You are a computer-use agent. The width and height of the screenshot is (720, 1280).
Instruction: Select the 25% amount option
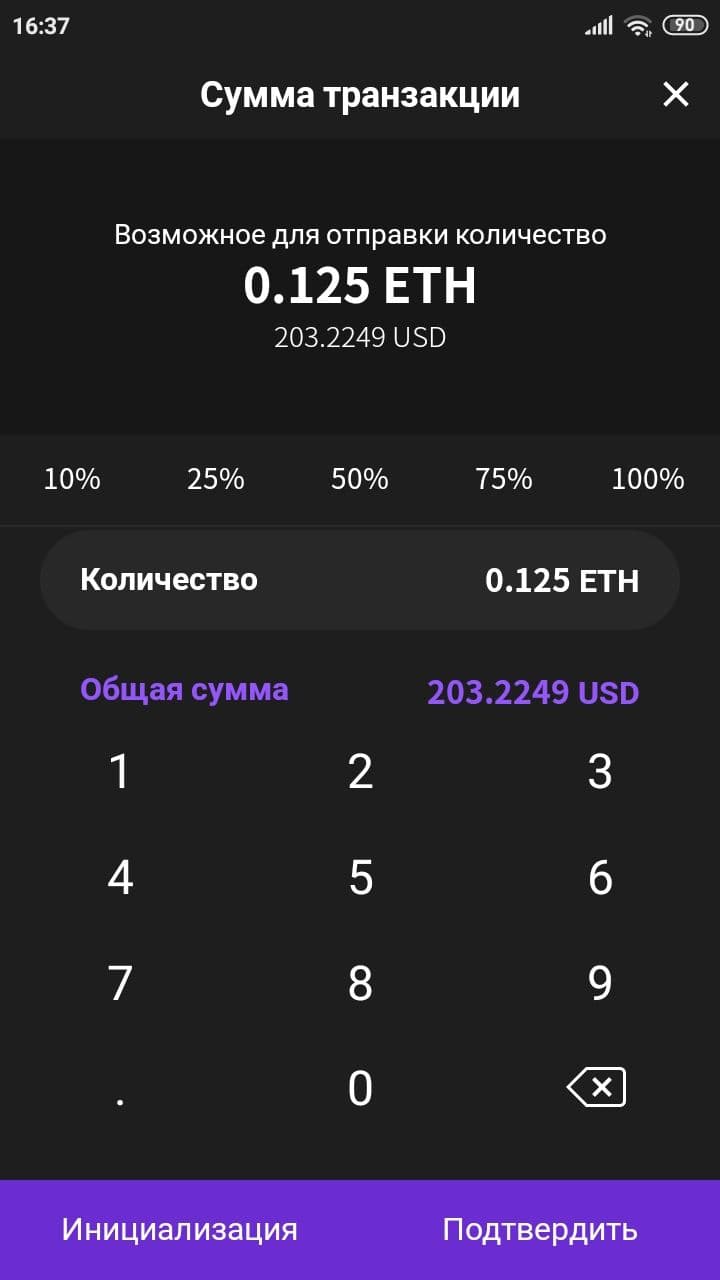pyautogui.click(x=216, y=479)
